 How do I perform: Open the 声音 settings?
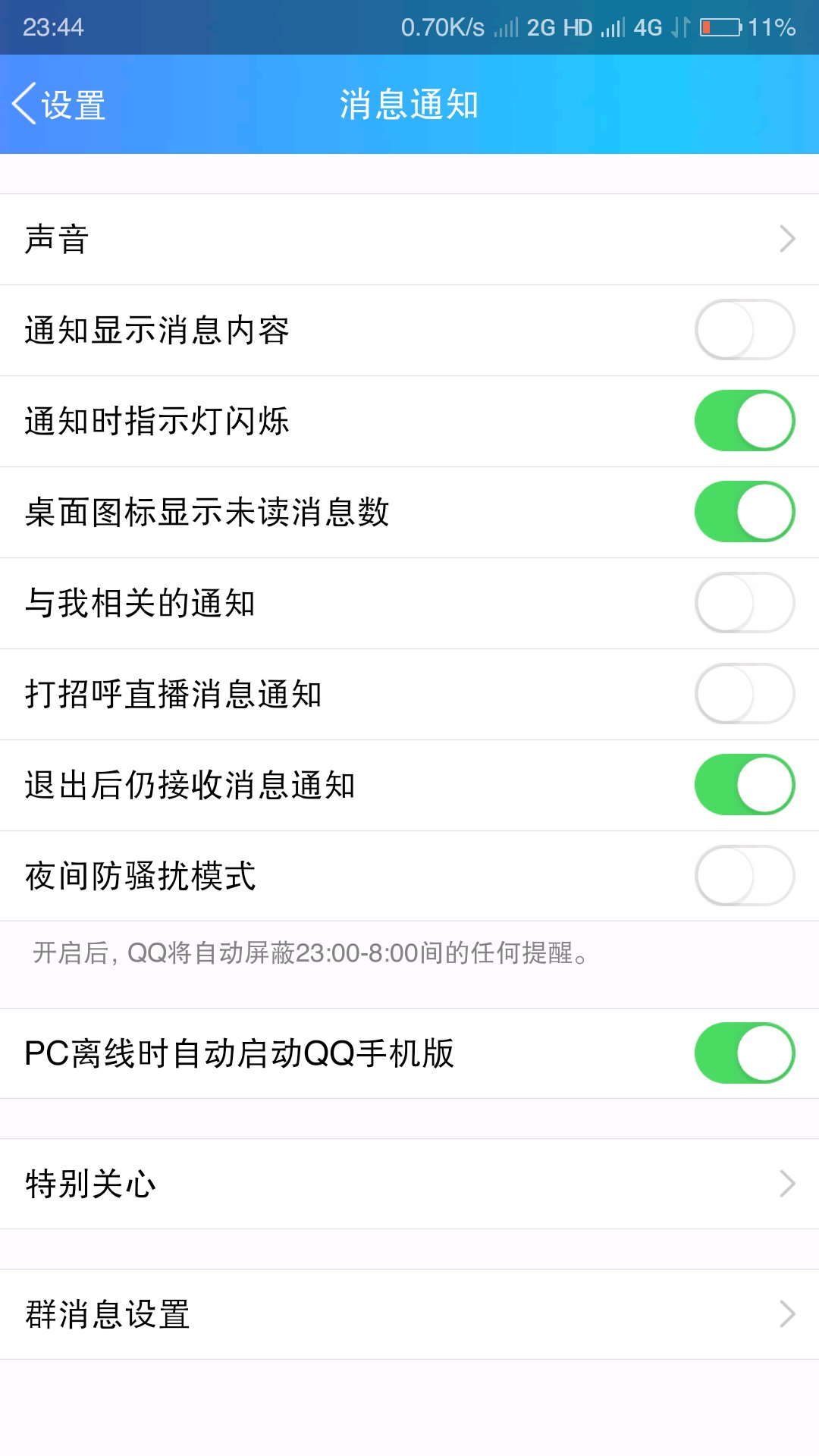[409, 240]
